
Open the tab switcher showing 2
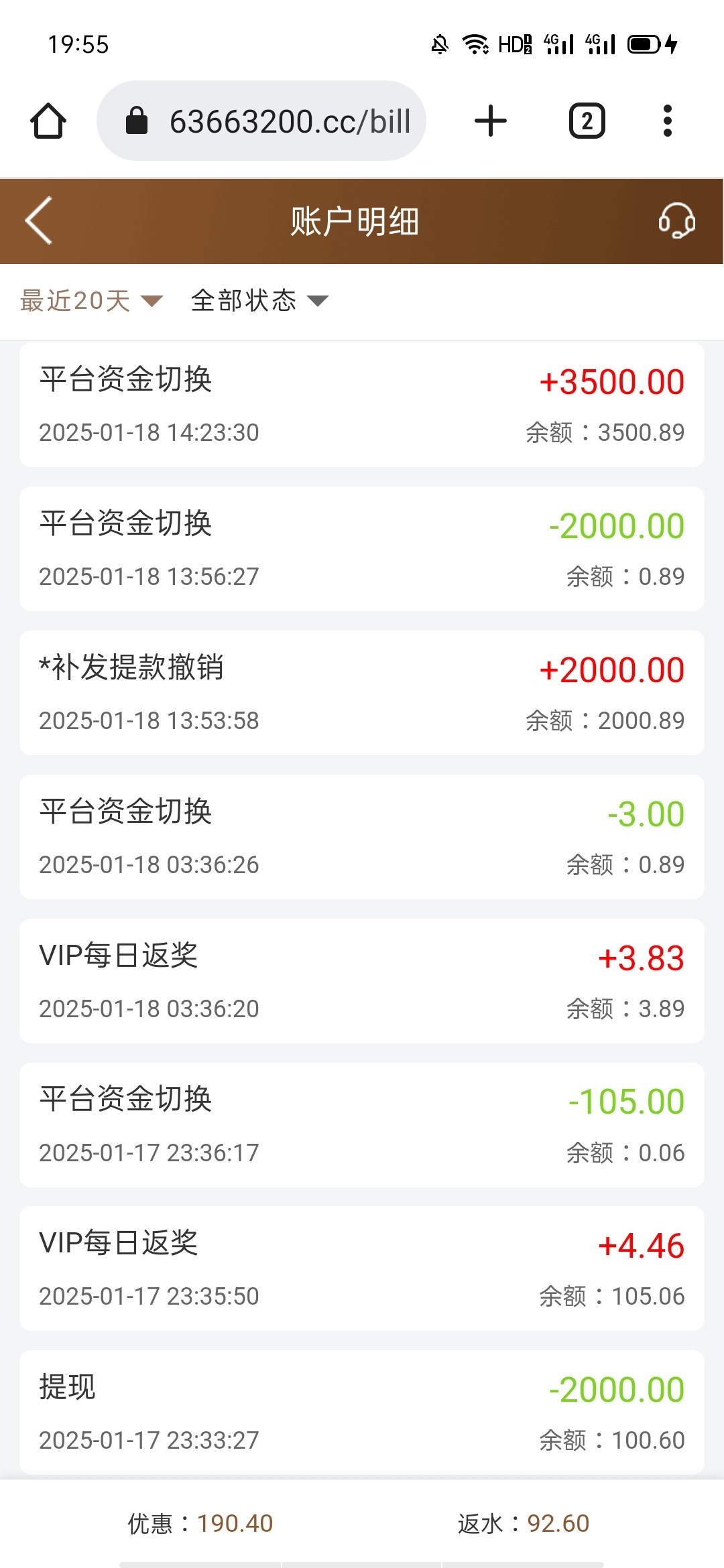(587, 121)
